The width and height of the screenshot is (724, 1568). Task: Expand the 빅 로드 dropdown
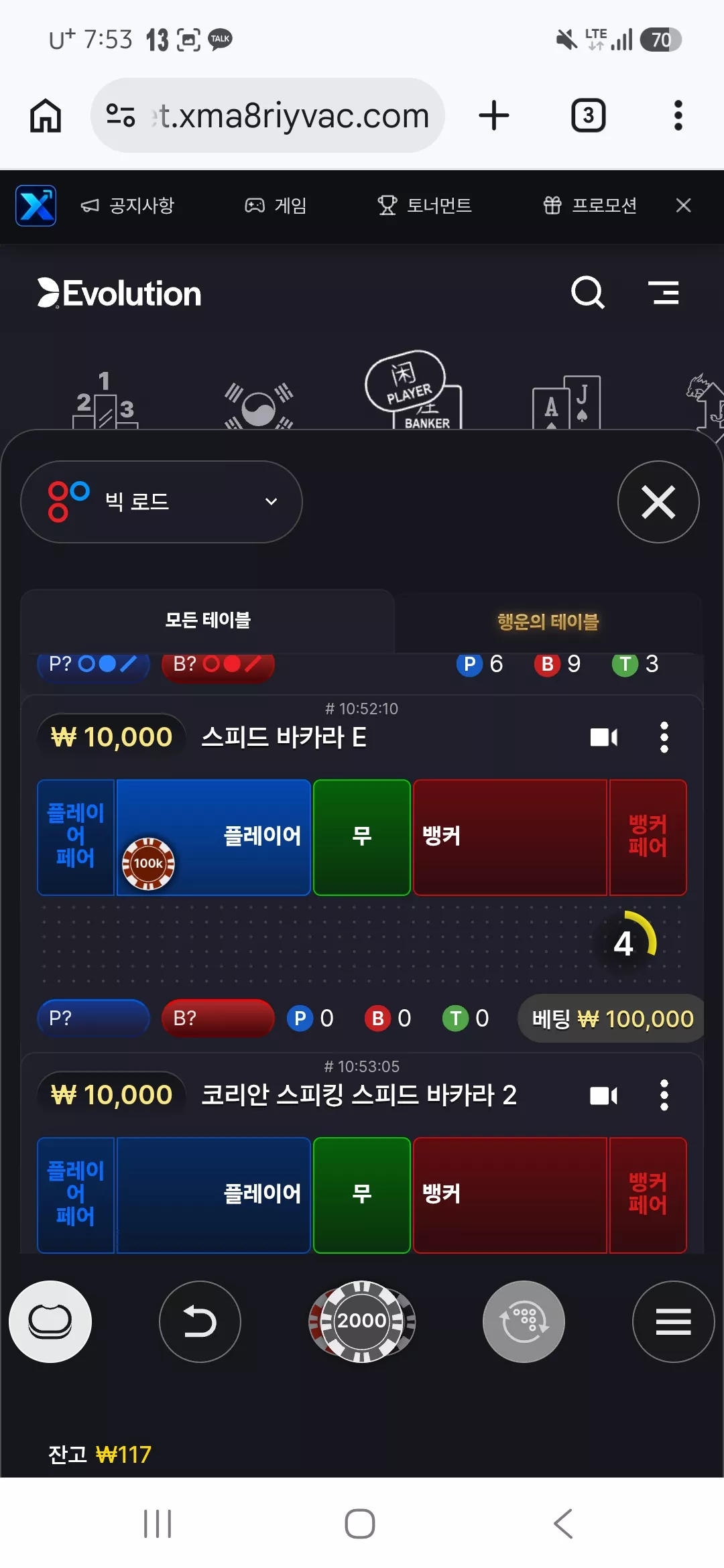(x=162, y=501)
